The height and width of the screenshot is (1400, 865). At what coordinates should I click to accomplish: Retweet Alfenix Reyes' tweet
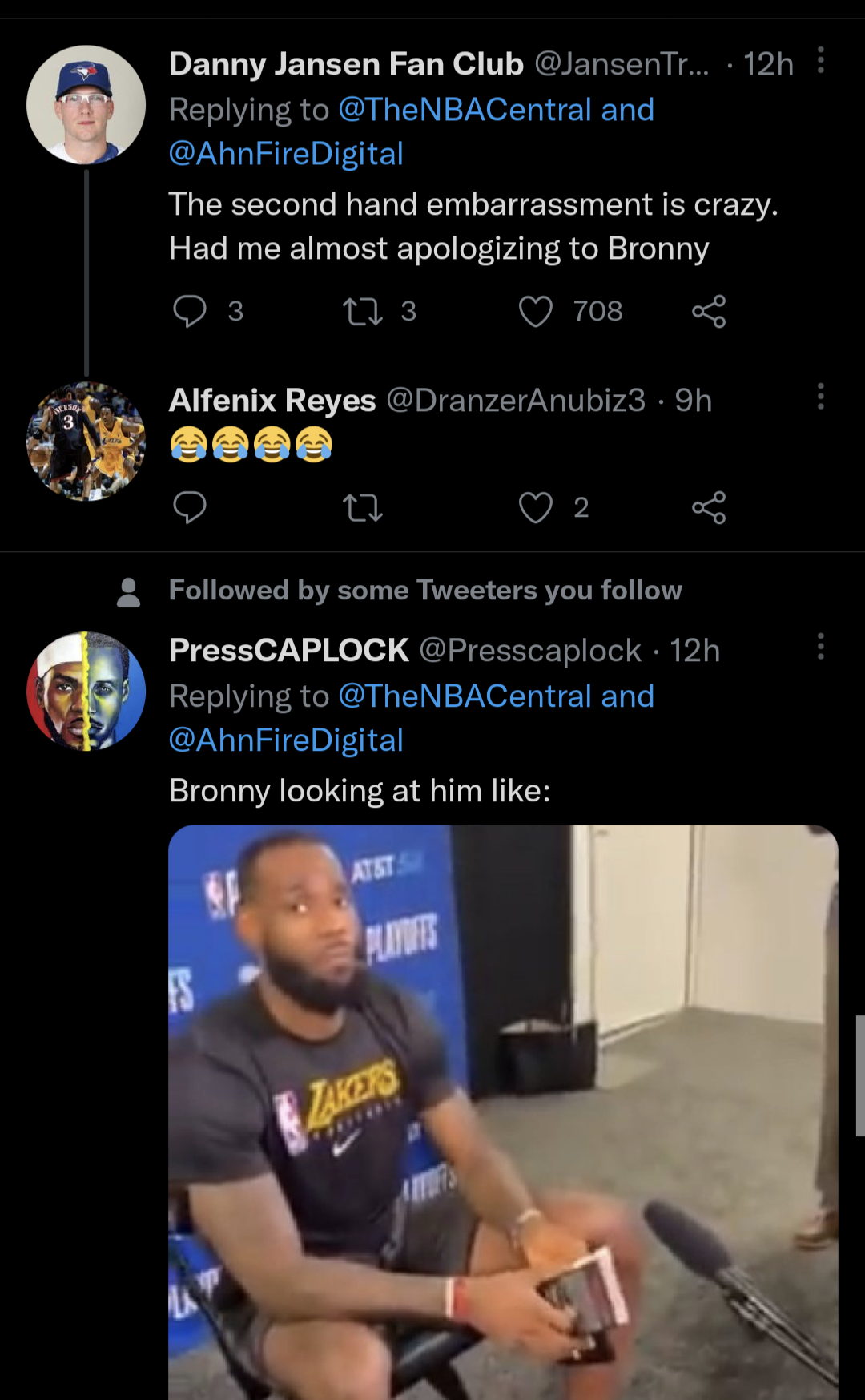point(364,508)
